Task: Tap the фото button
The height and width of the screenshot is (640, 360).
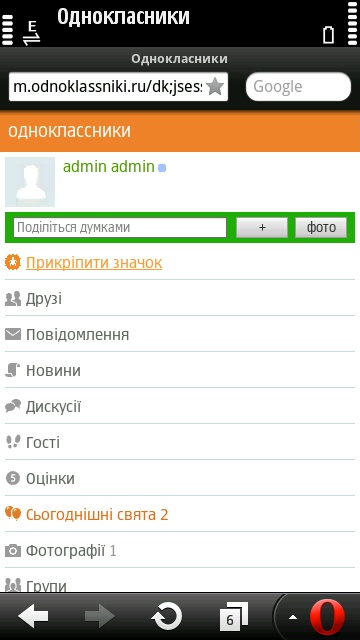Action: (x=321, y=227)
